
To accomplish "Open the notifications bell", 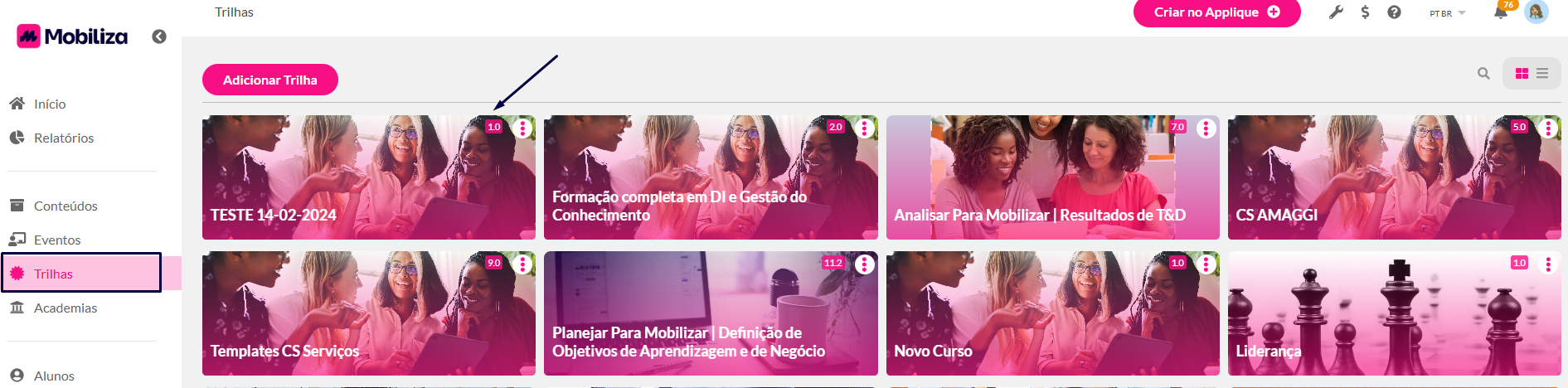I will (1501, 12).
